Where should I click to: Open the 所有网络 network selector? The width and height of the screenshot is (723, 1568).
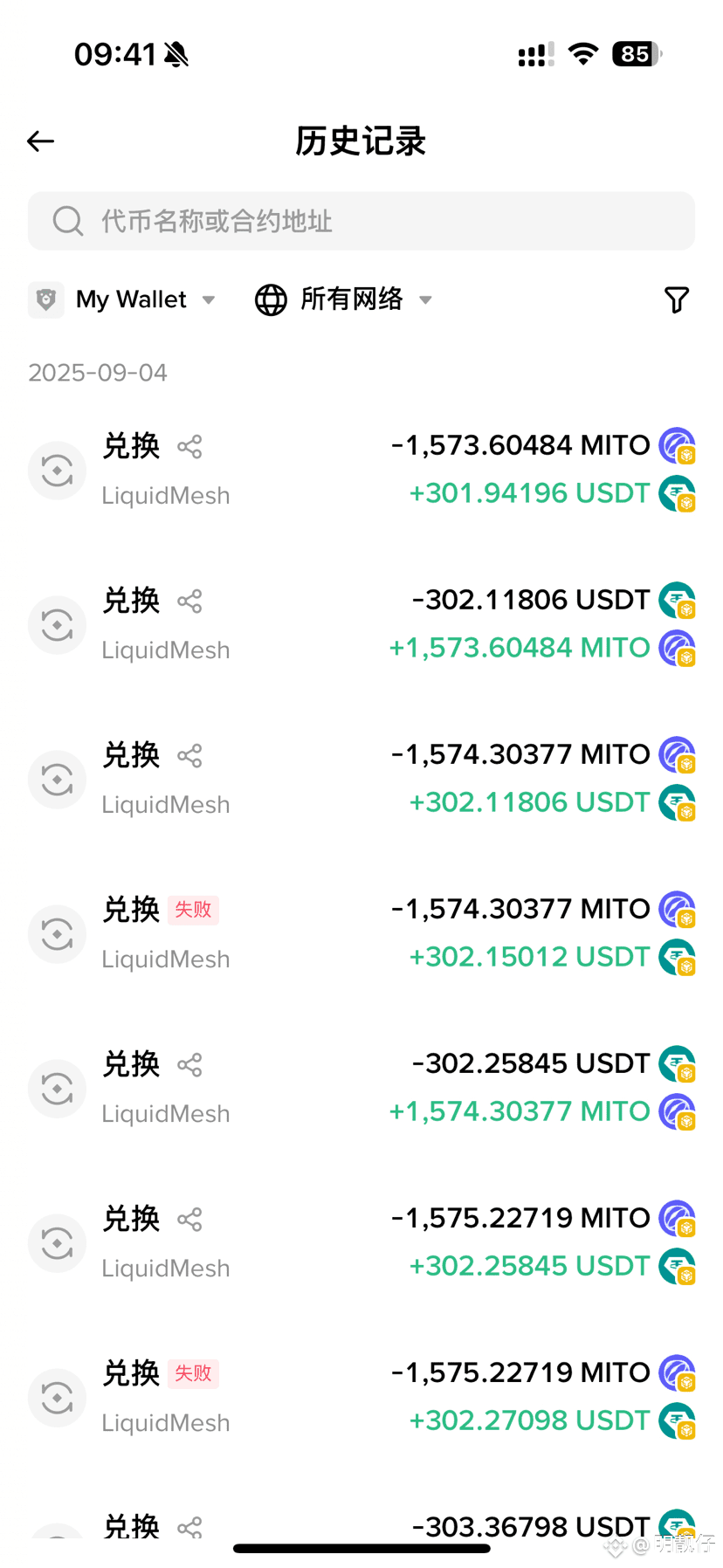(343, 299)
